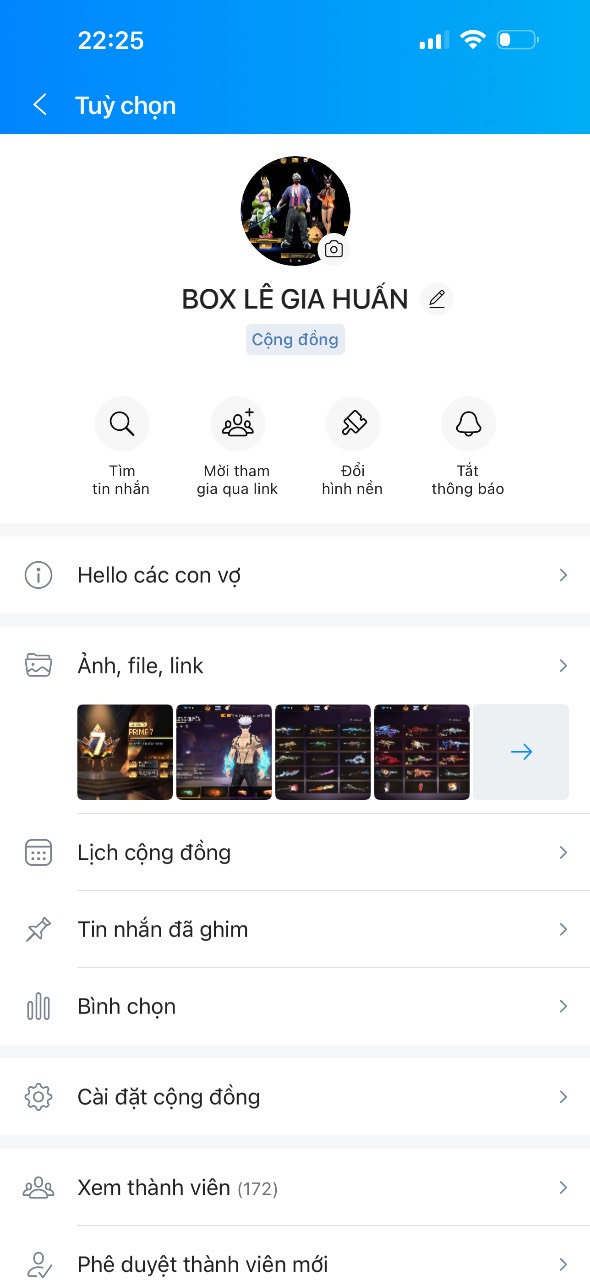Go to Cài đặt cộng đồng
The image size is (590, 1280).
pyautogui.click(x=295, y=1097)
